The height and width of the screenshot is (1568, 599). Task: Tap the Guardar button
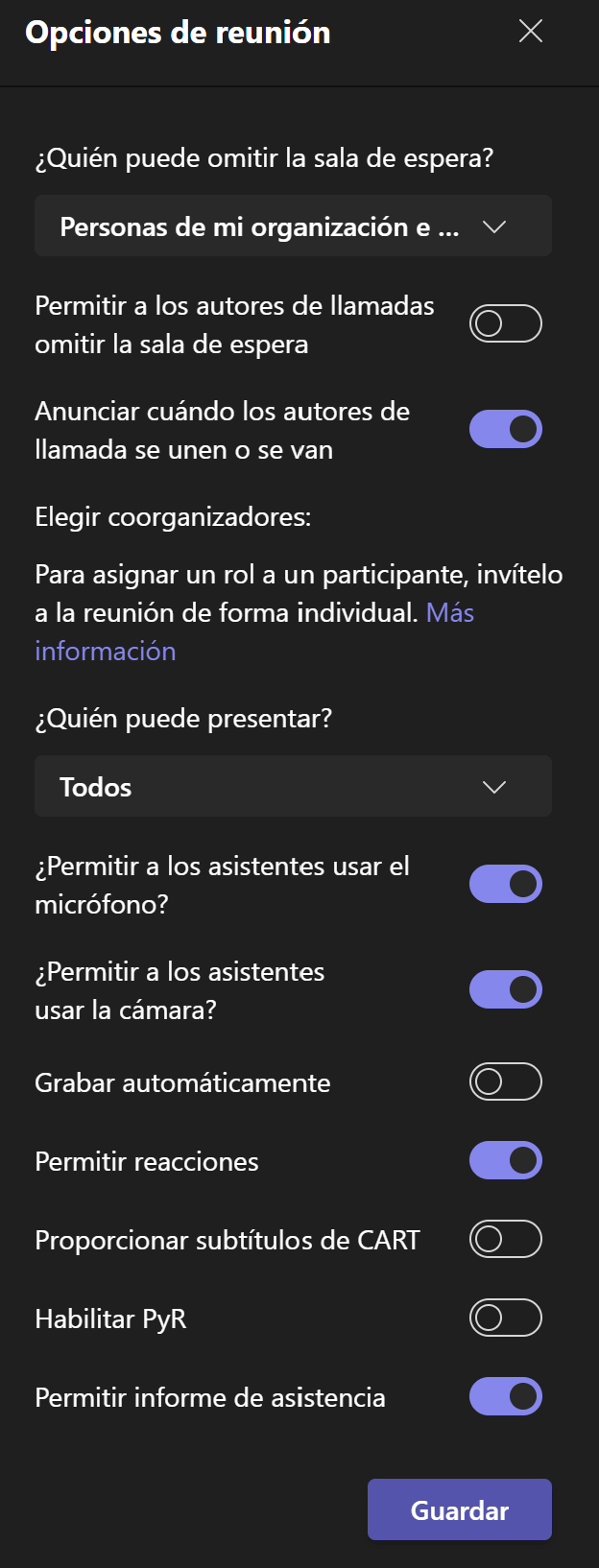pyautogui.click(x=459, y=1510)
